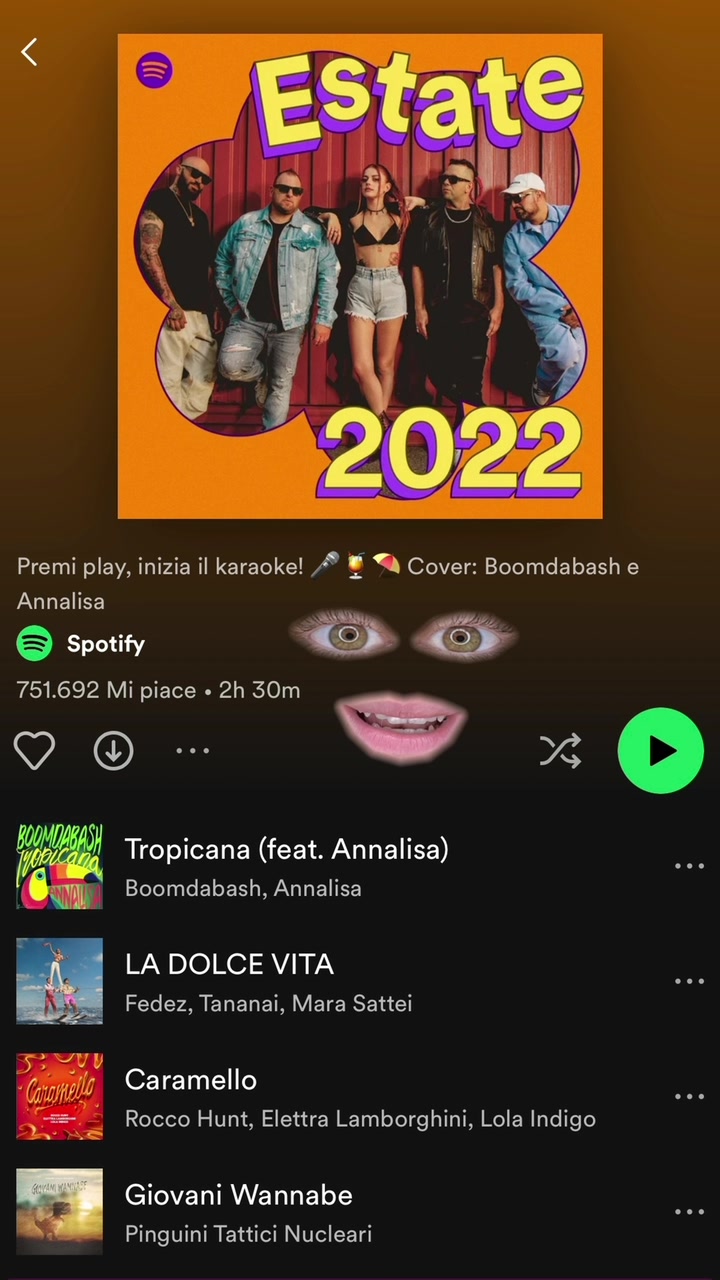Open the playlist's more options menu
The height and width of the screenshot is (1280, 720).
[192, 750]
